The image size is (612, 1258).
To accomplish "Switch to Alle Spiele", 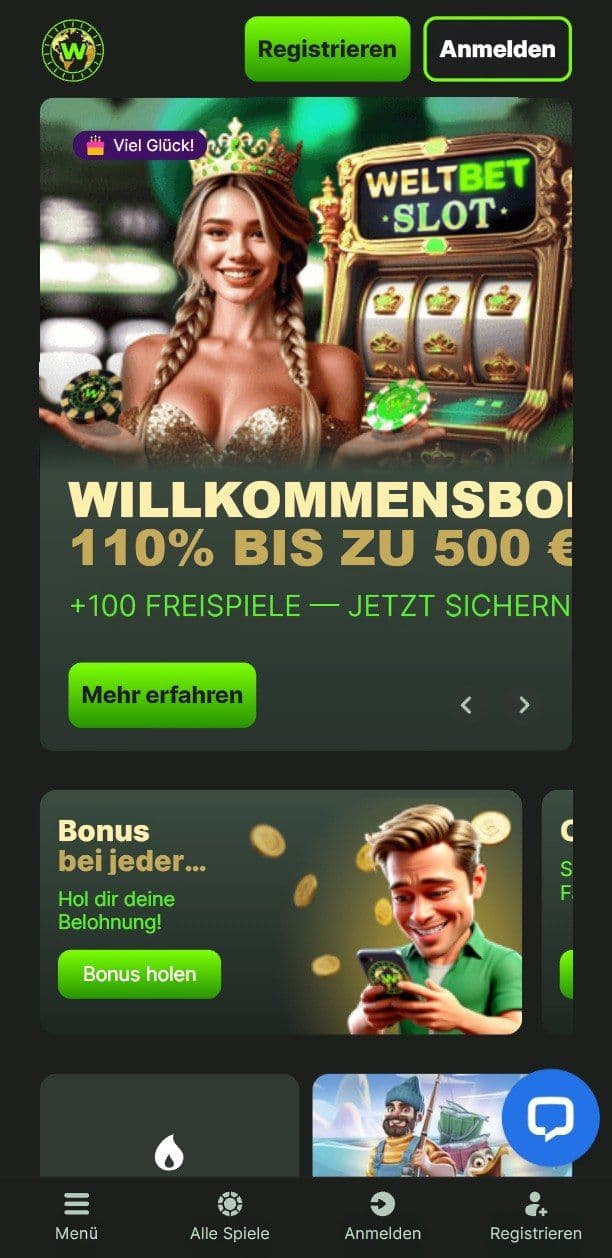I will click(230, 1215).
